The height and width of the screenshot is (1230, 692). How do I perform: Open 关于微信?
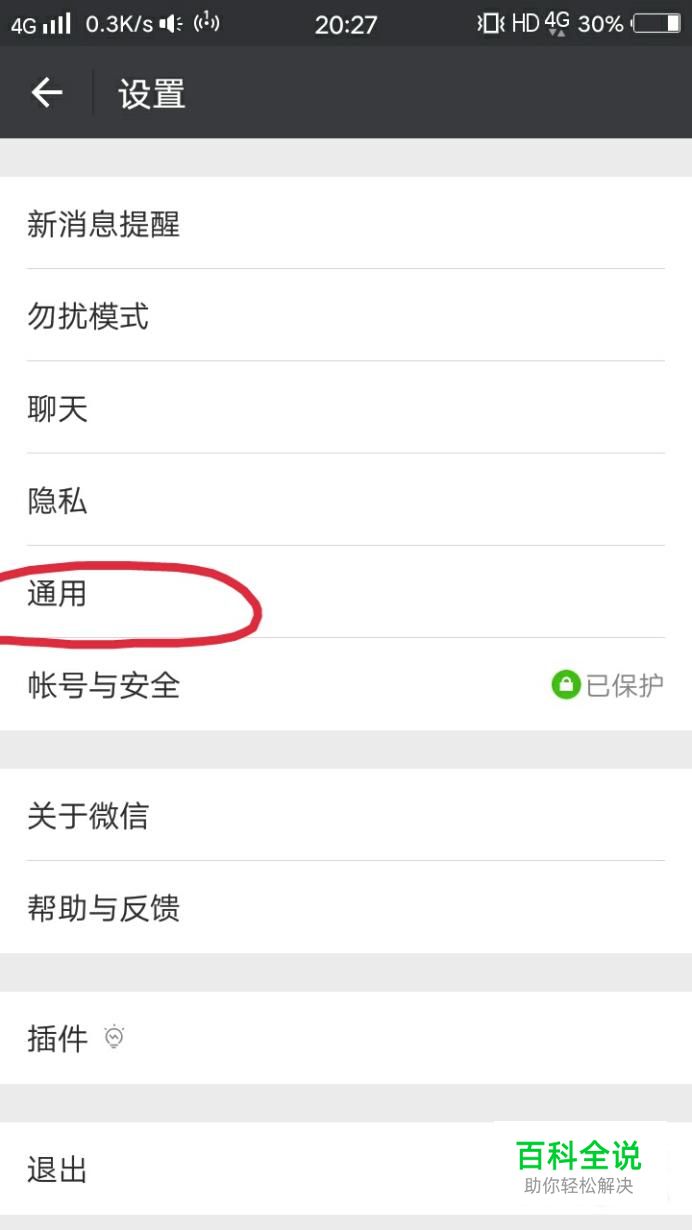click(346, 815)
